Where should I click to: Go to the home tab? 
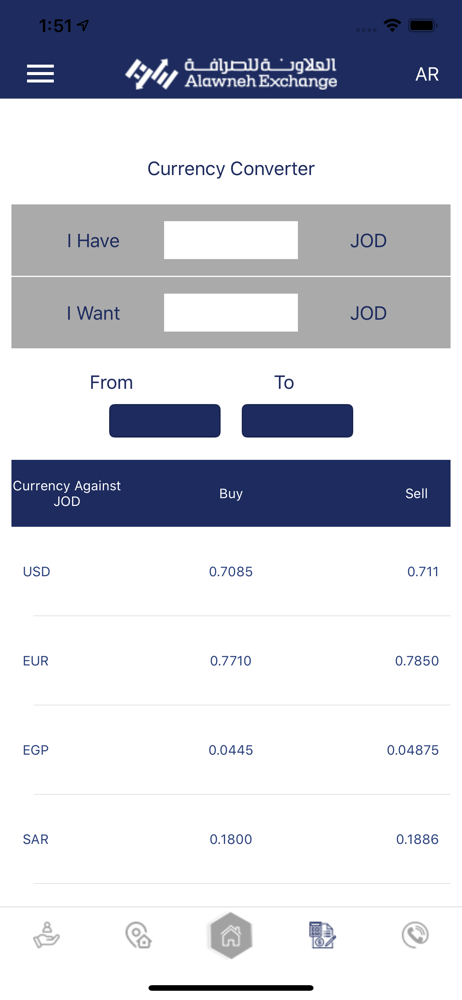(x=230, y=936)
